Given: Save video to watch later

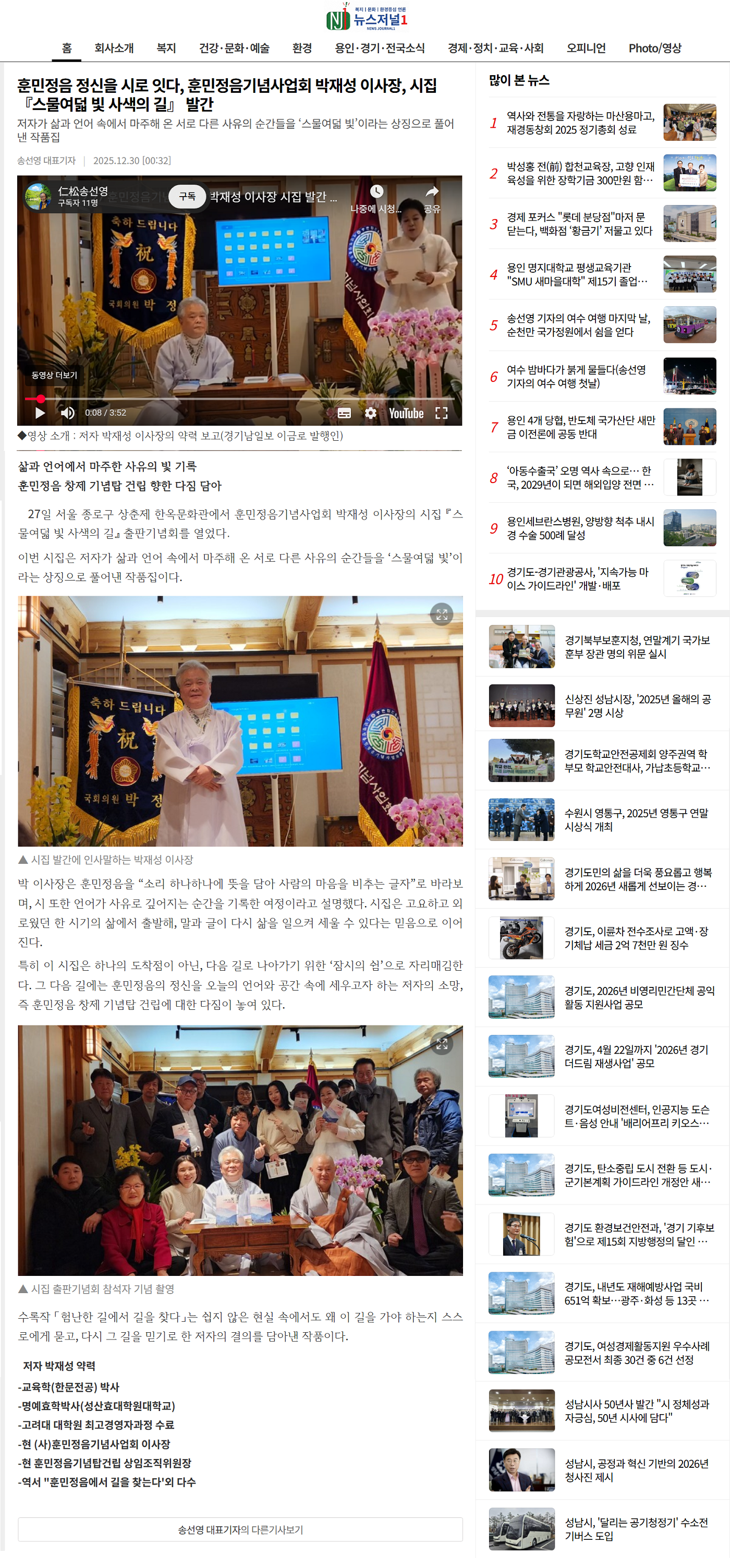Looking at the screenshot, I should (376, 197).
